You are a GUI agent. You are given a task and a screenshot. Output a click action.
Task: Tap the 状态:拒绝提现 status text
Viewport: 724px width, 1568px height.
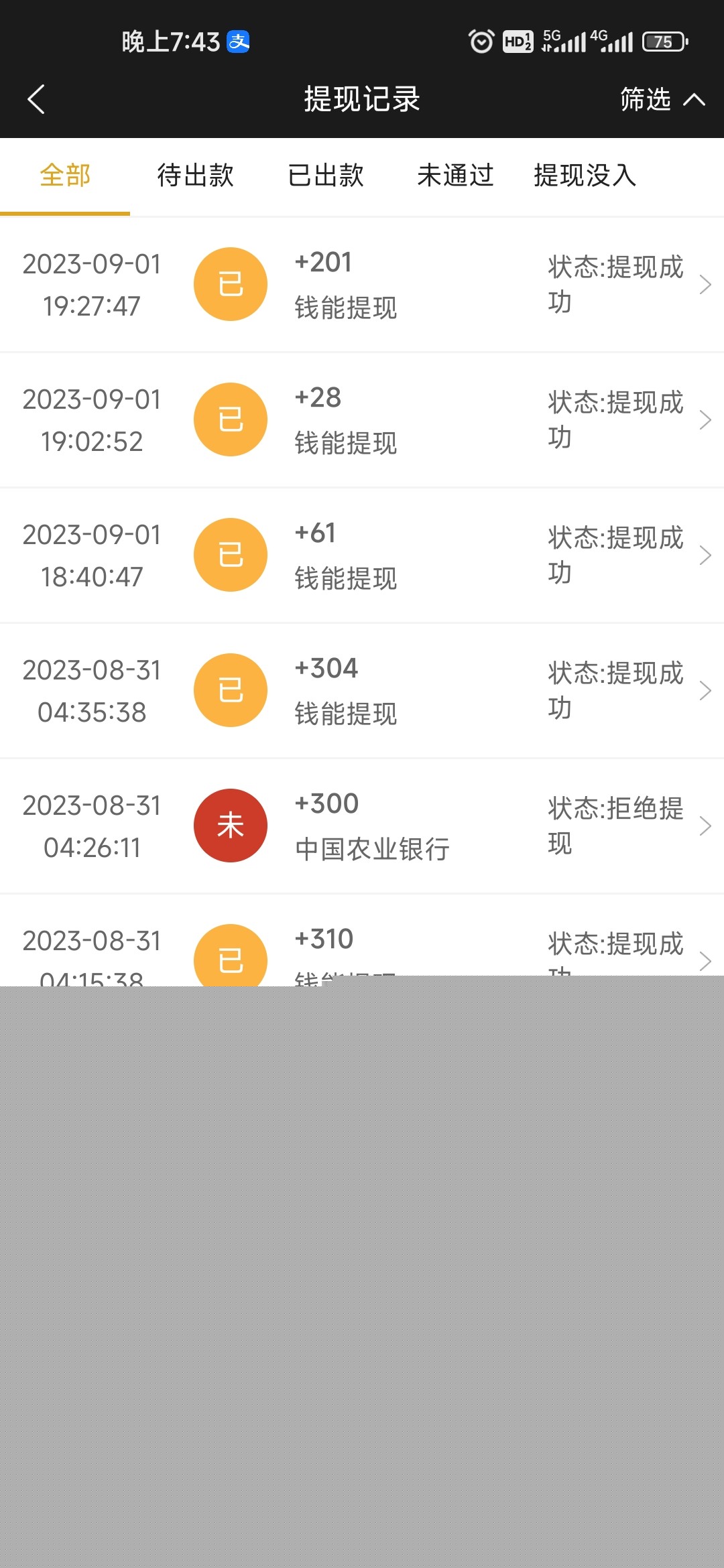pyautogui.click(x=613, y=826)
